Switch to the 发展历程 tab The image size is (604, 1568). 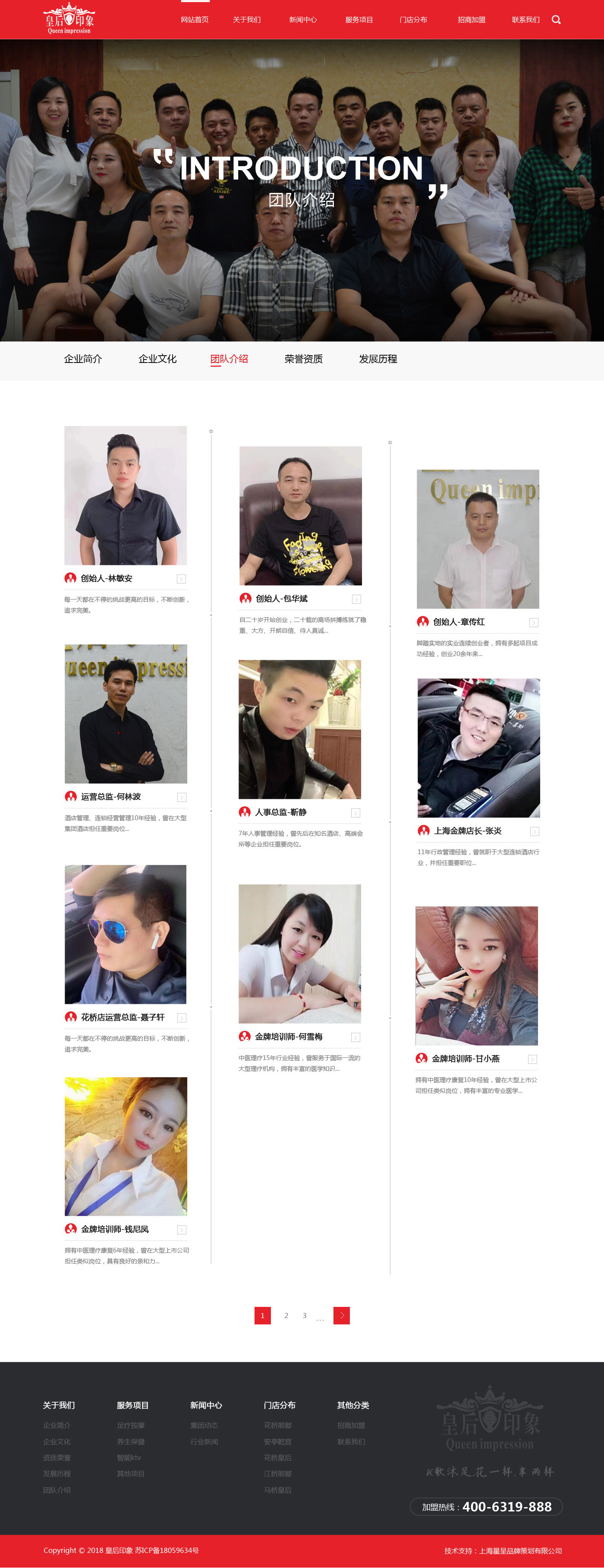[378, 359]
